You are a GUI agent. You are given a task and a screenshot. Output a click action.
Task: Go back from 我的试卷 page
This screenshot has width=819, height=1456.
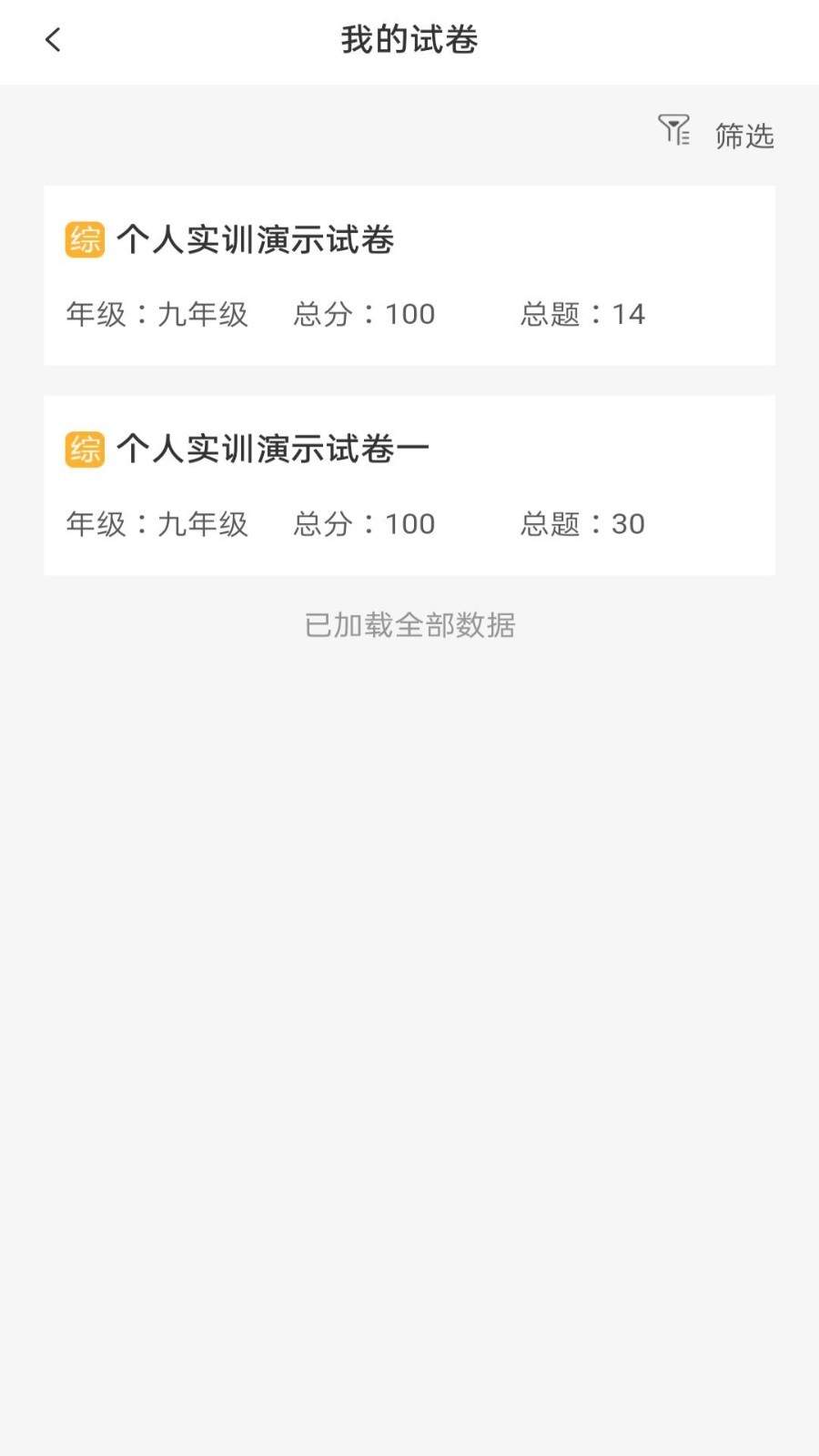pos(53,40)
